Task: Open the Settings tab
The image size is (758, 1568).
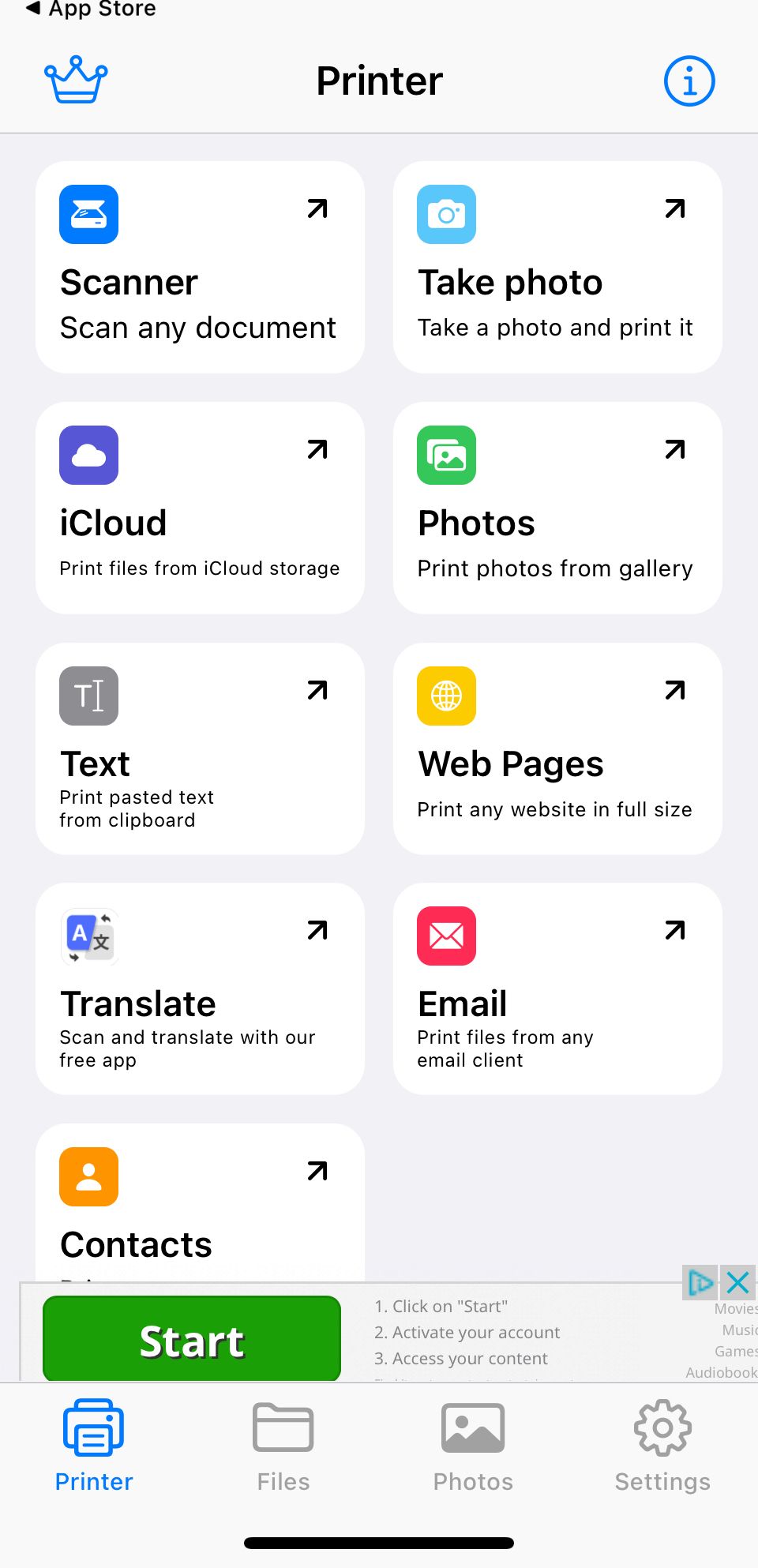Action: click(x=662, y=1445)
